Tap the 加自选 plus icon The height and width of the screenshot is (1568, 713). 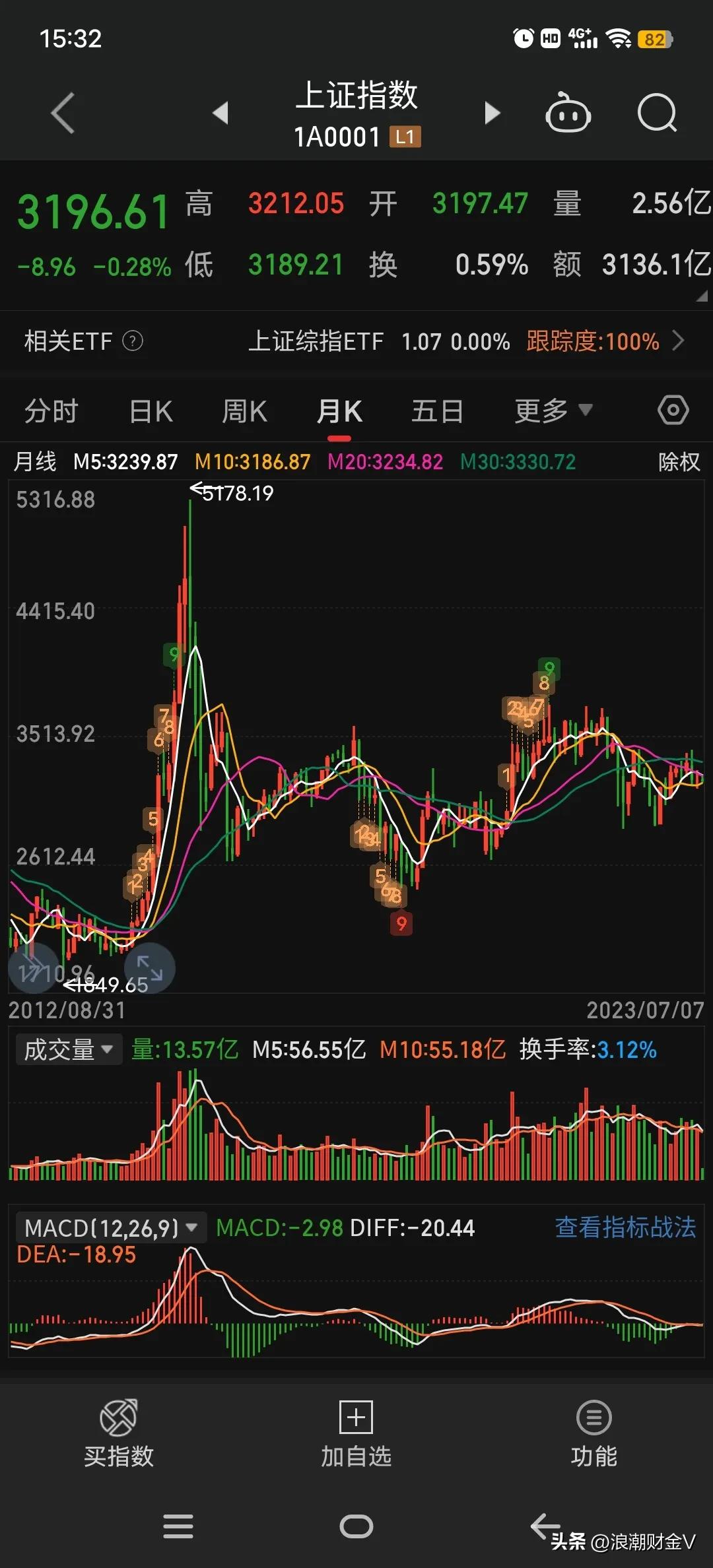pos(355,1418)
